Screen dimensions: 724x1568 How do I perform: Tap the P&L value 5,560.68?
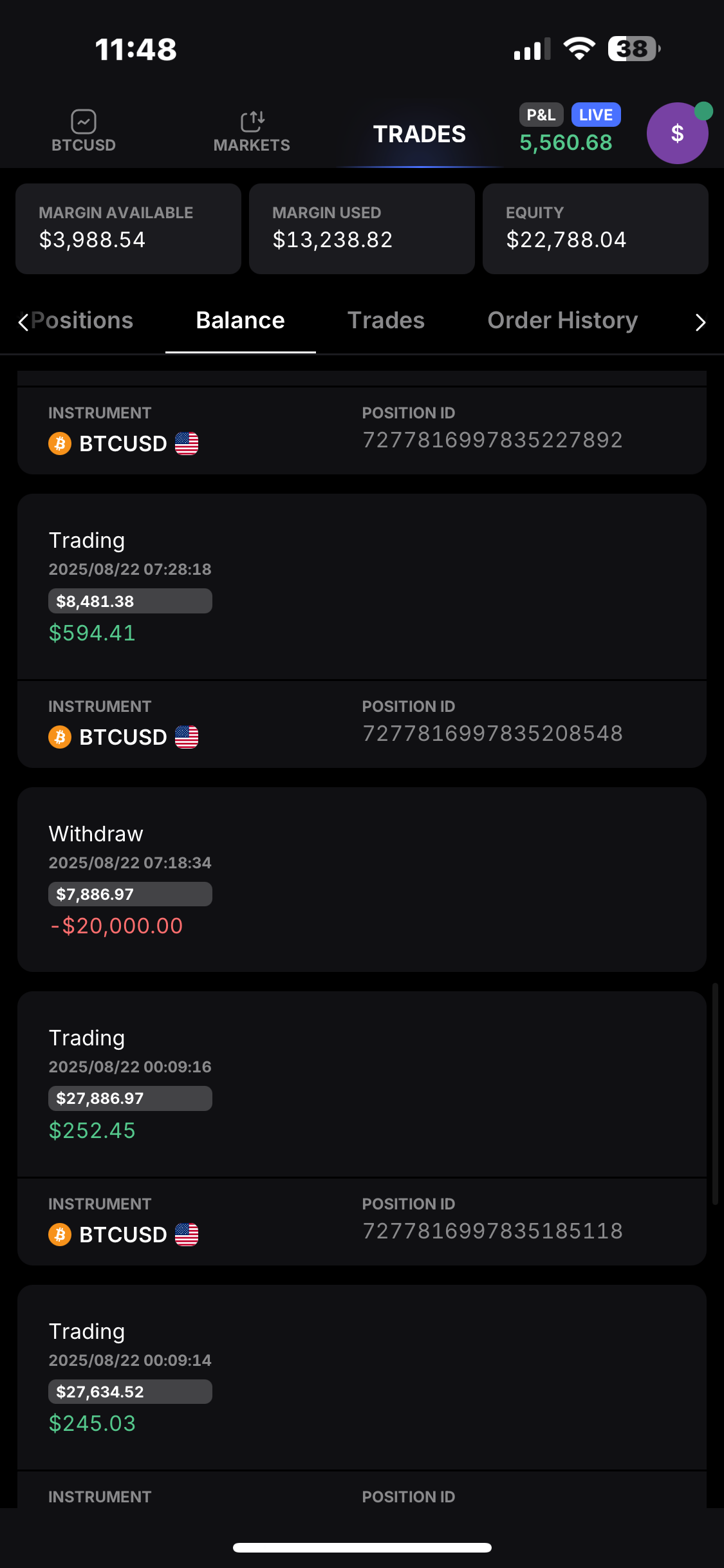pyautogui.click(x=566, y=142)
